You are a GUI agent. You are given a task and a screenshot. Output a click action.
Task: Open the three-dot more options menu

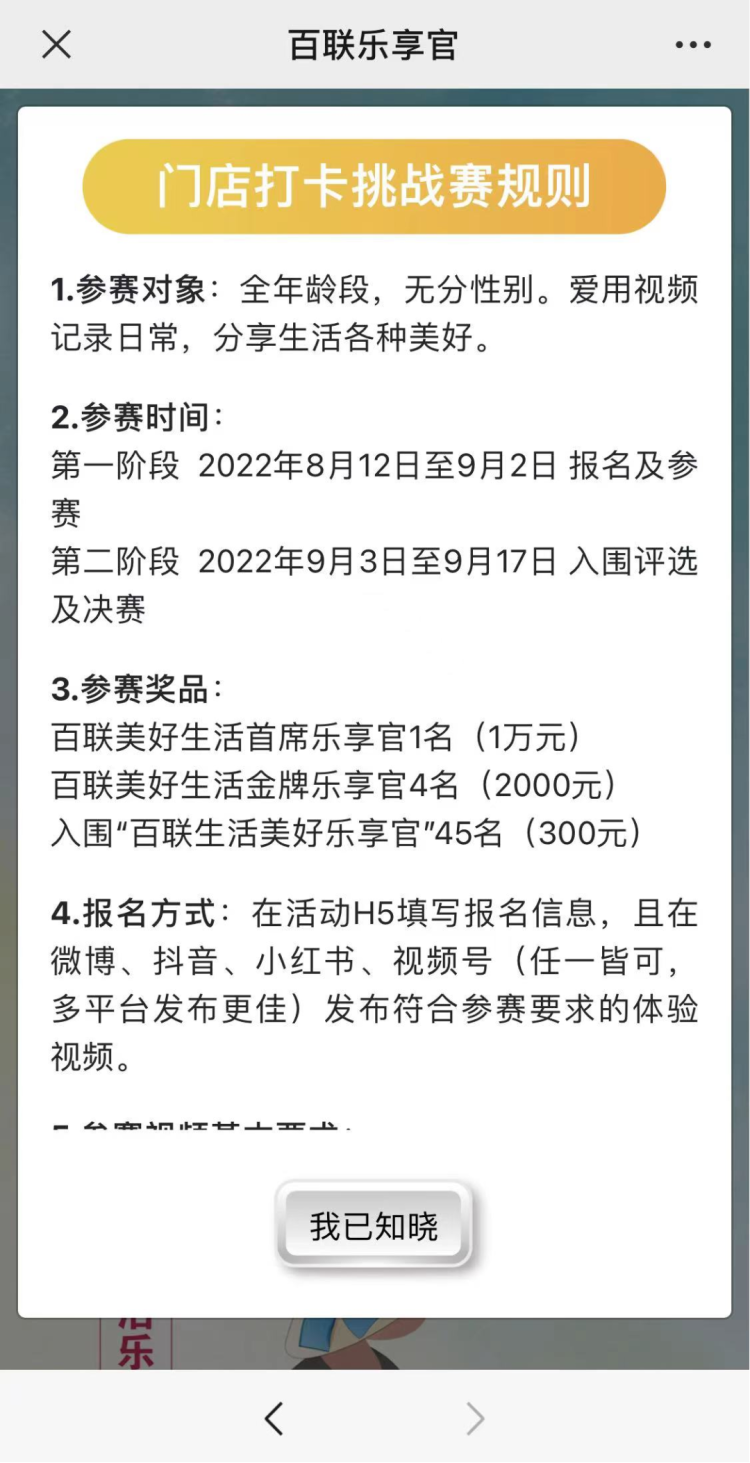coord(693,45)
